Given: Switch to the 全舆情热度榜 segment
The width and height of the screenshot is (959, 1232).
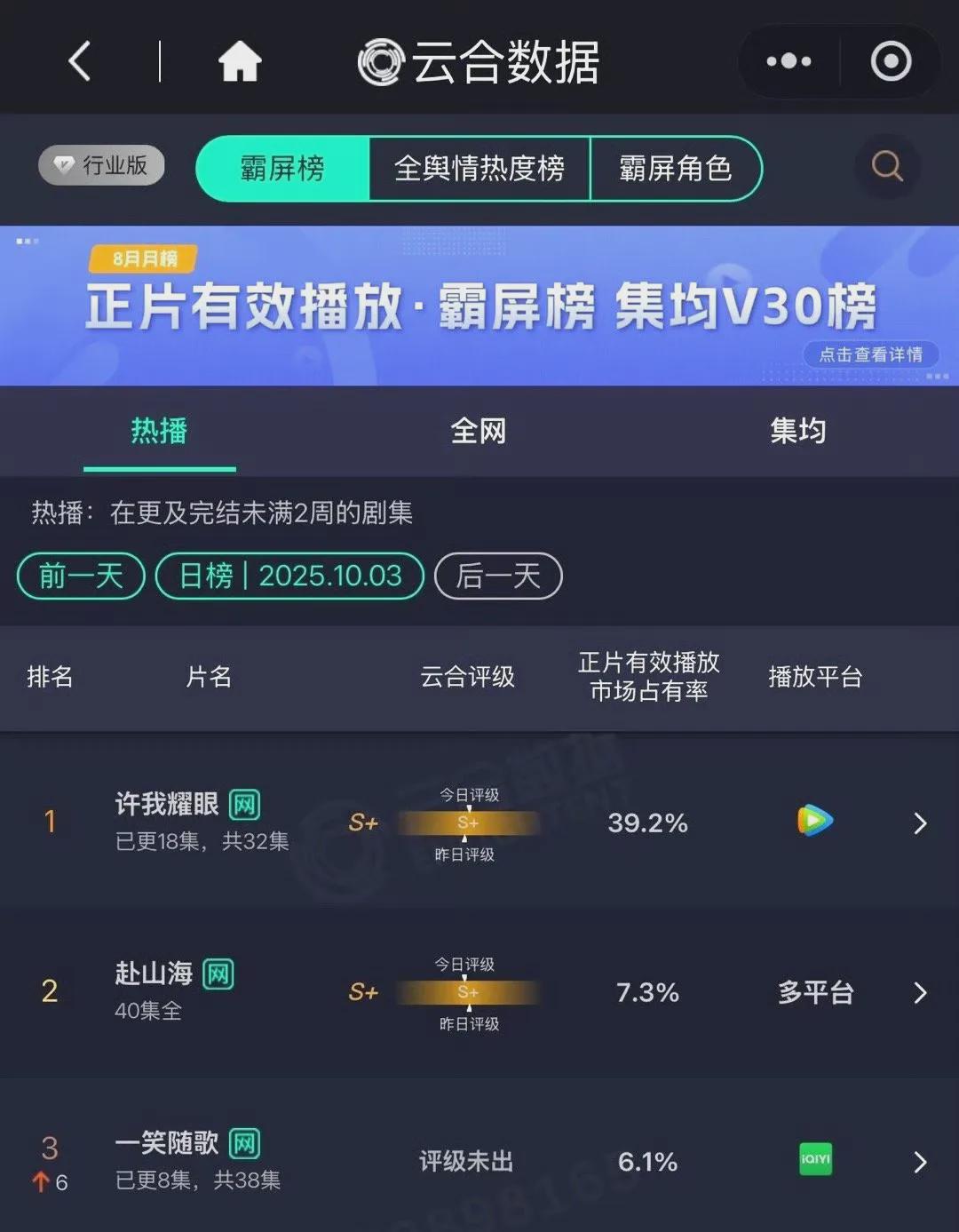Looking at the screenshot, I should (479, 168).
